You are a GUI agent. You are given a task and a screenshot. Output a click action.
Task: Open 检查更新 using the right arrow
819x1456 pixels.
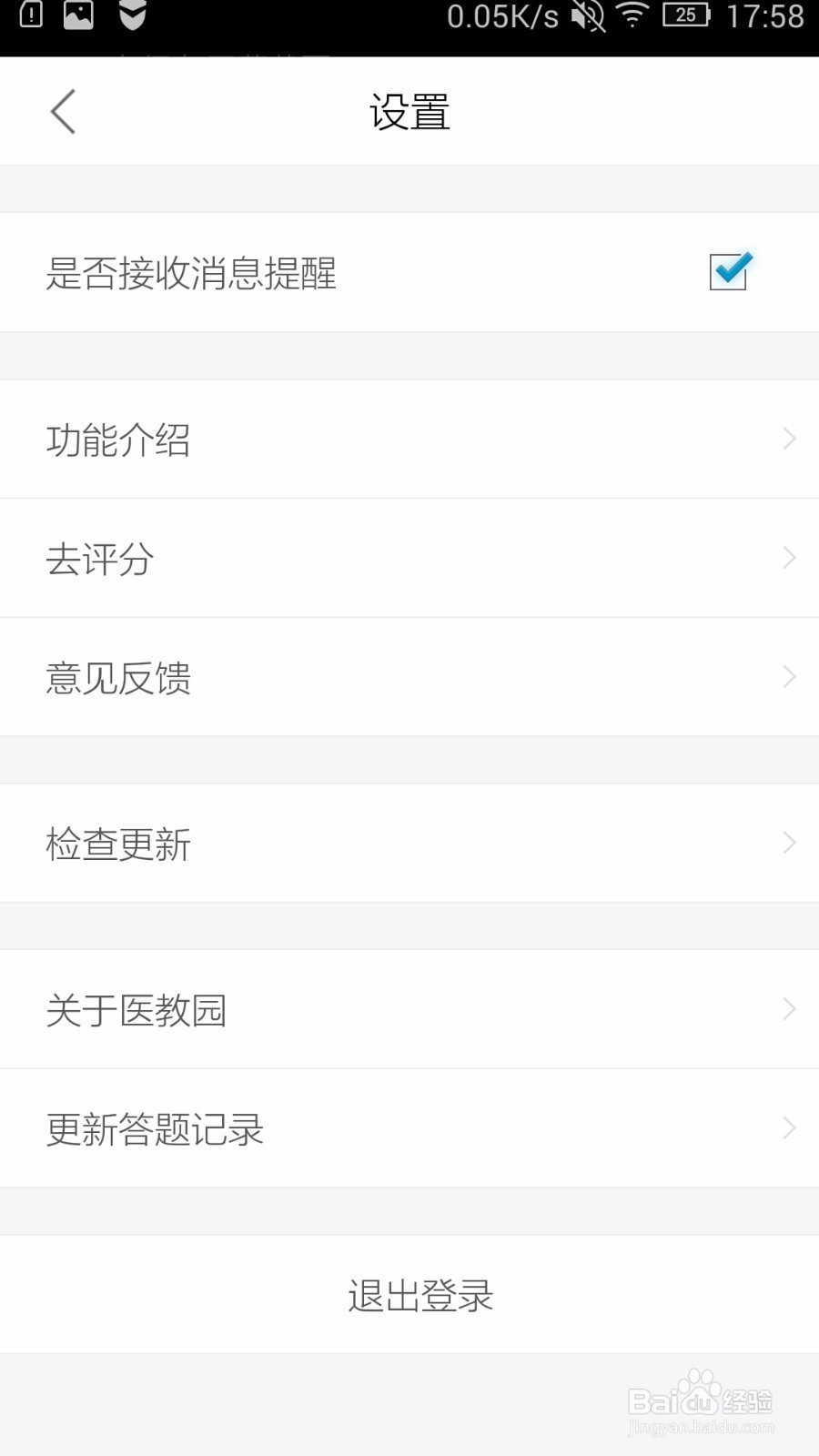(788, 843)
